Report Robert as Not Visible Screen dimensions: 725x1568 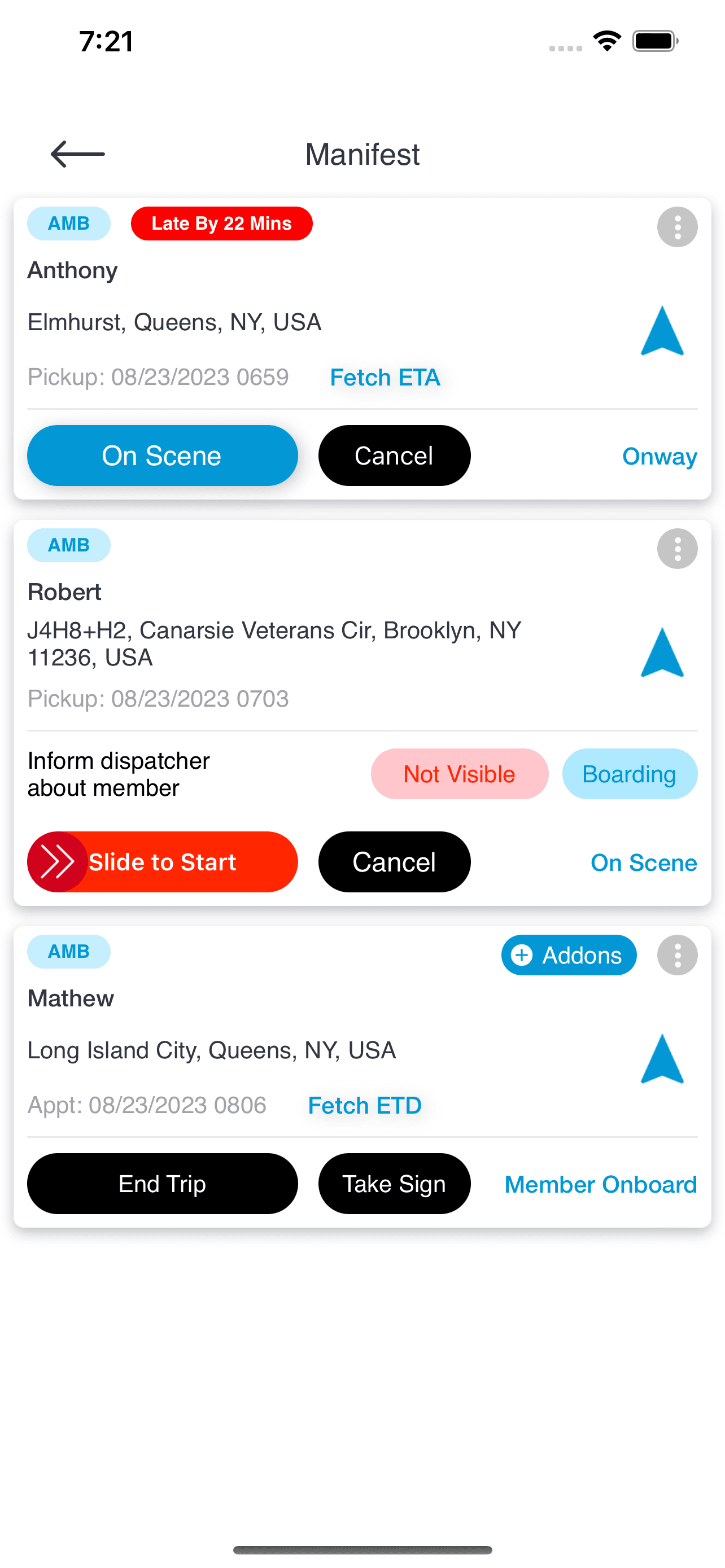click(x=459, y=774)
